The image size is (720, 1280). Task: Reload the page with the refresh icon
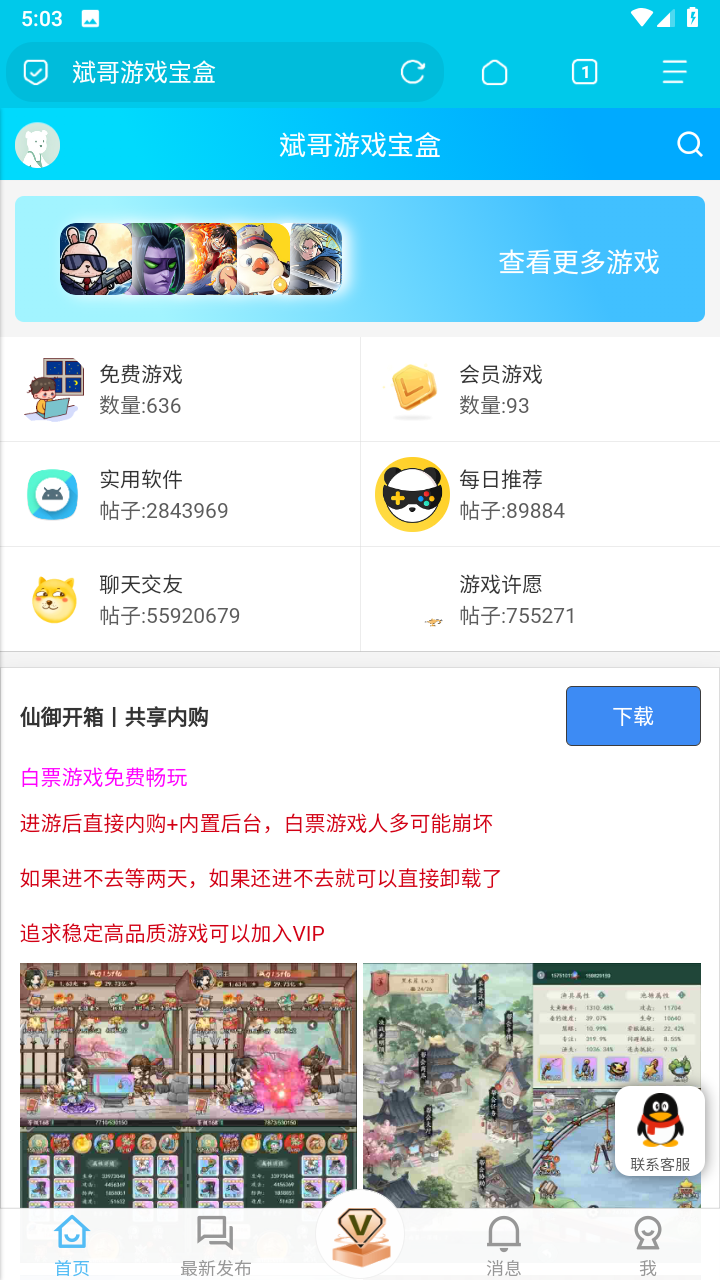412,72
